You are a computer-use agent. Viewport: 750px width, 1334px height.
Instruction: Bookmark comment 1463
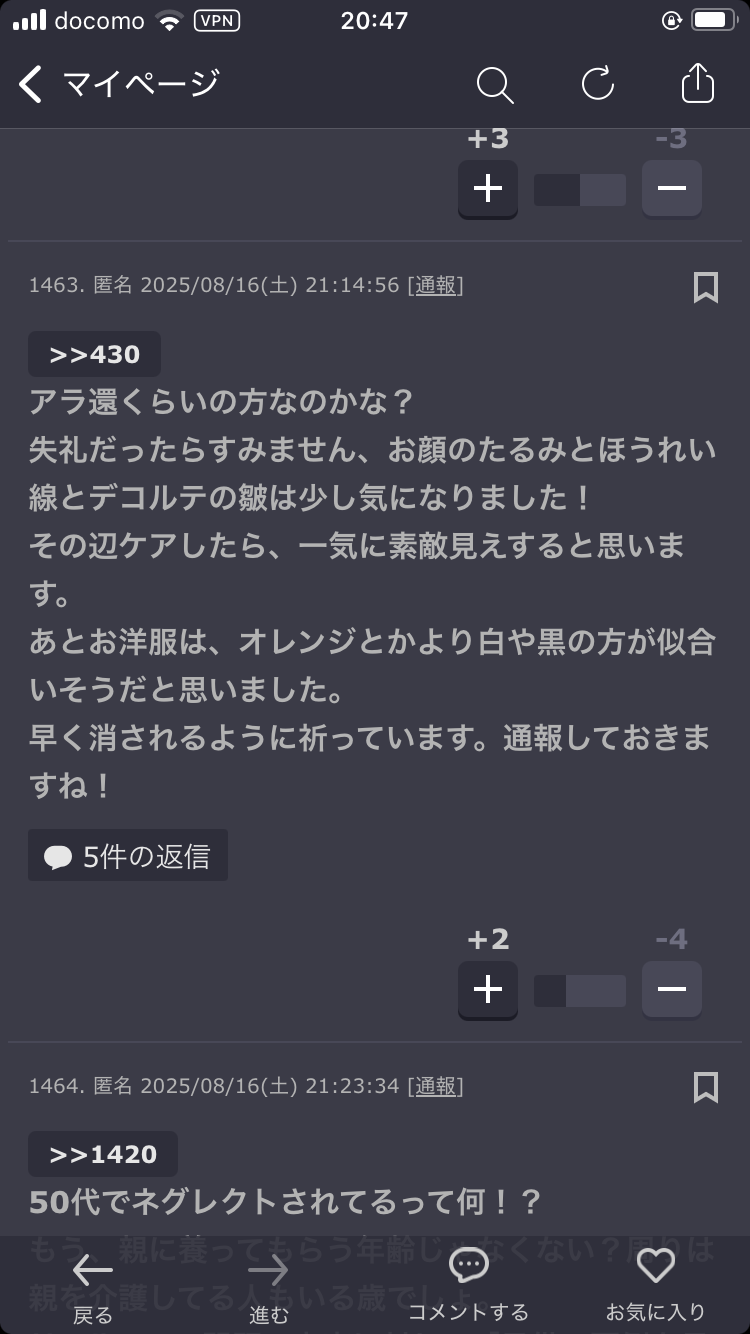point(705,287)
